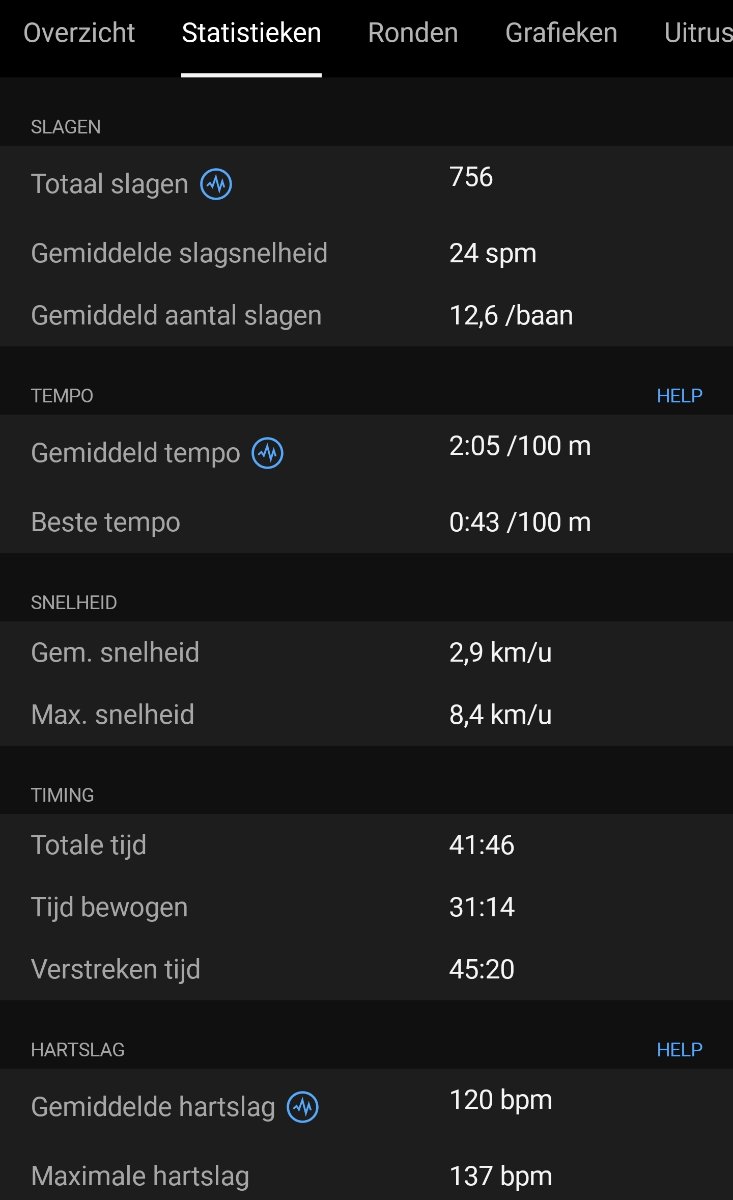This screenshot has width=733, height=1200.
Task: Select the Totale tijd value
Action: tap(483, 845)
